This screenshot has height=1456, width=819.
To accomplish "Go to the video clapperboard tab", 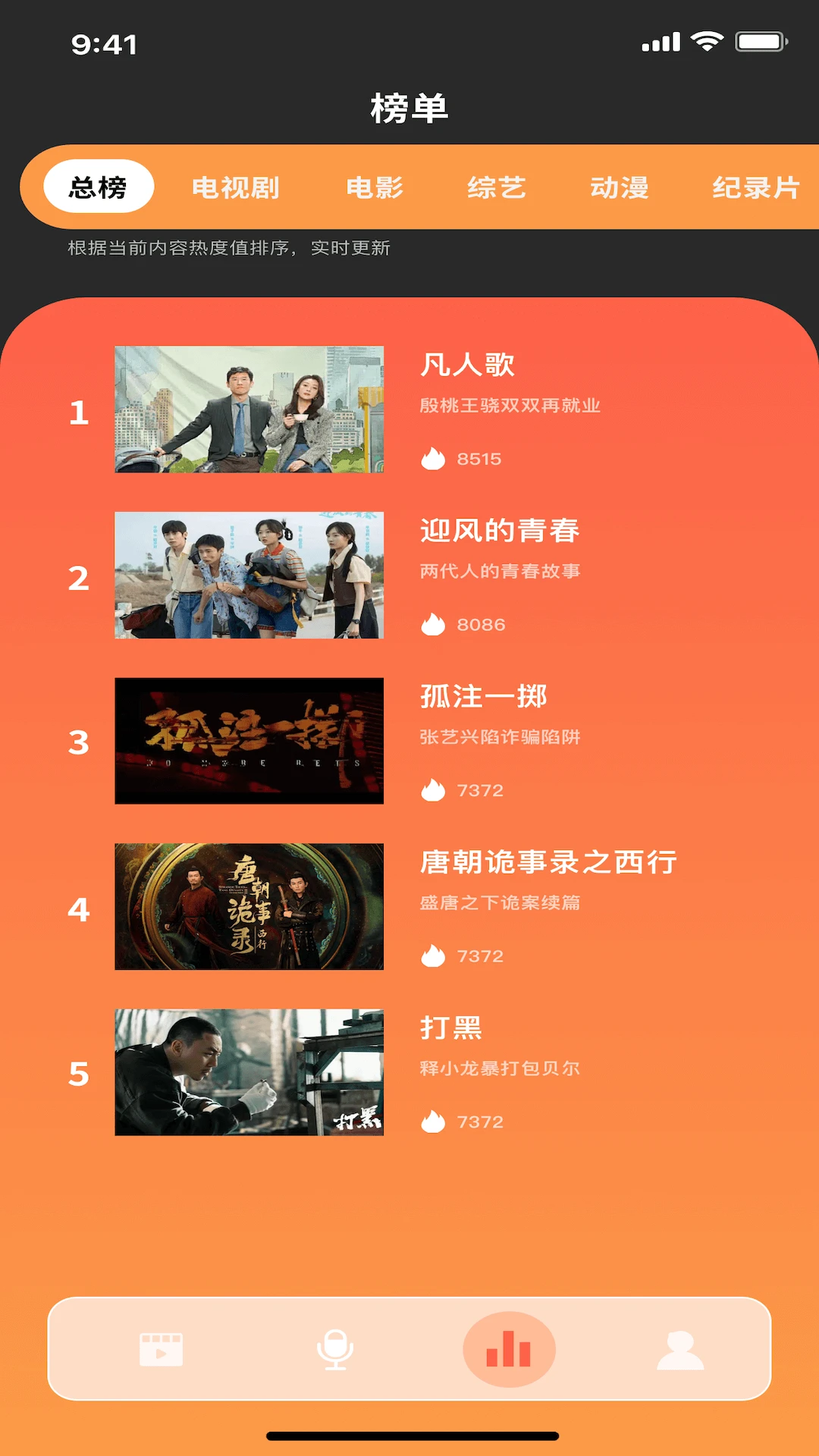I will 161,1349.
